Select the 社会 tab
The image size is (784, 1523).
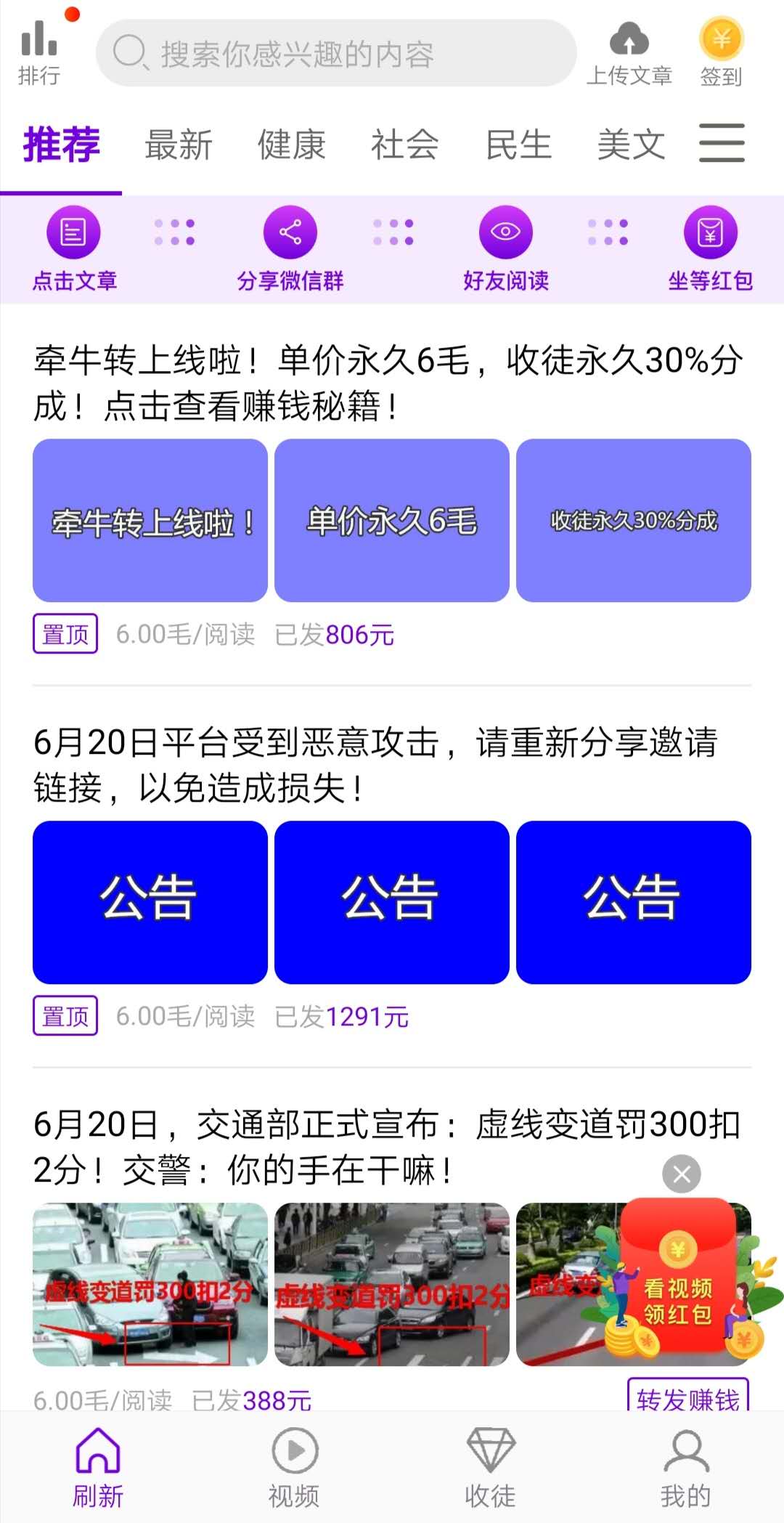pos(405,145)
